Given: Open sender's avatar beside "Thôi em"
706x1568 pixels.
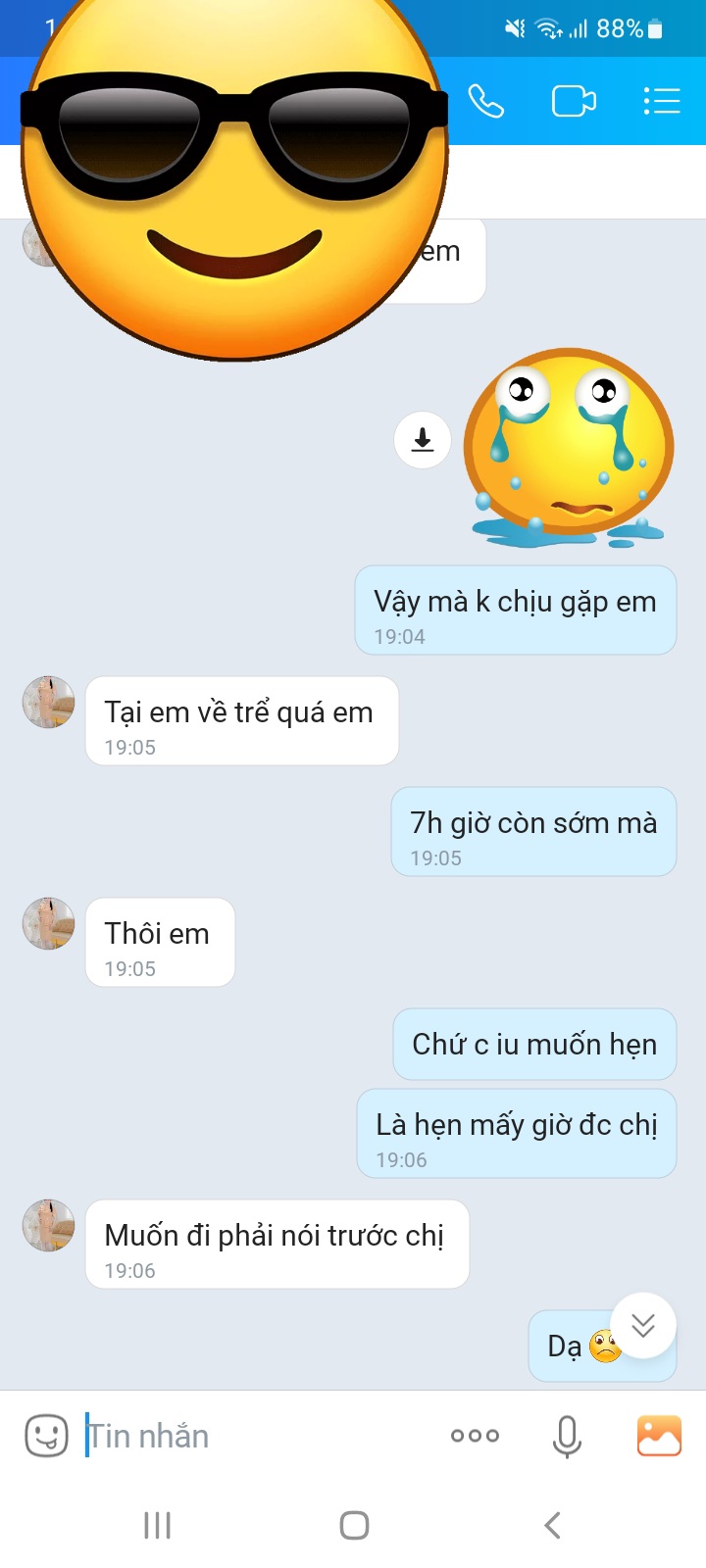Looking at the screenshot, I should click(x=49, y=924).
